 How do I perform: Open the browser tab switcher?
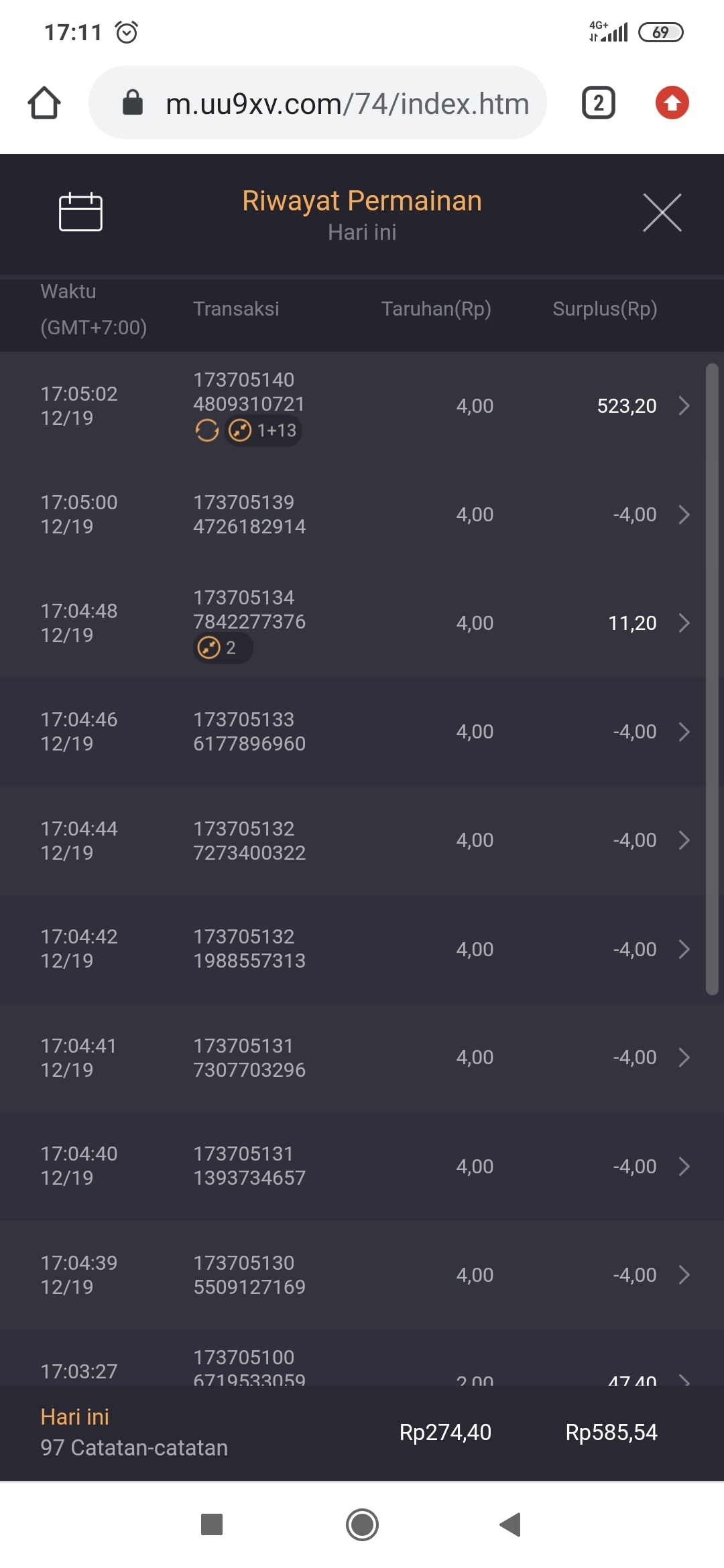click(x=598, y=103)
